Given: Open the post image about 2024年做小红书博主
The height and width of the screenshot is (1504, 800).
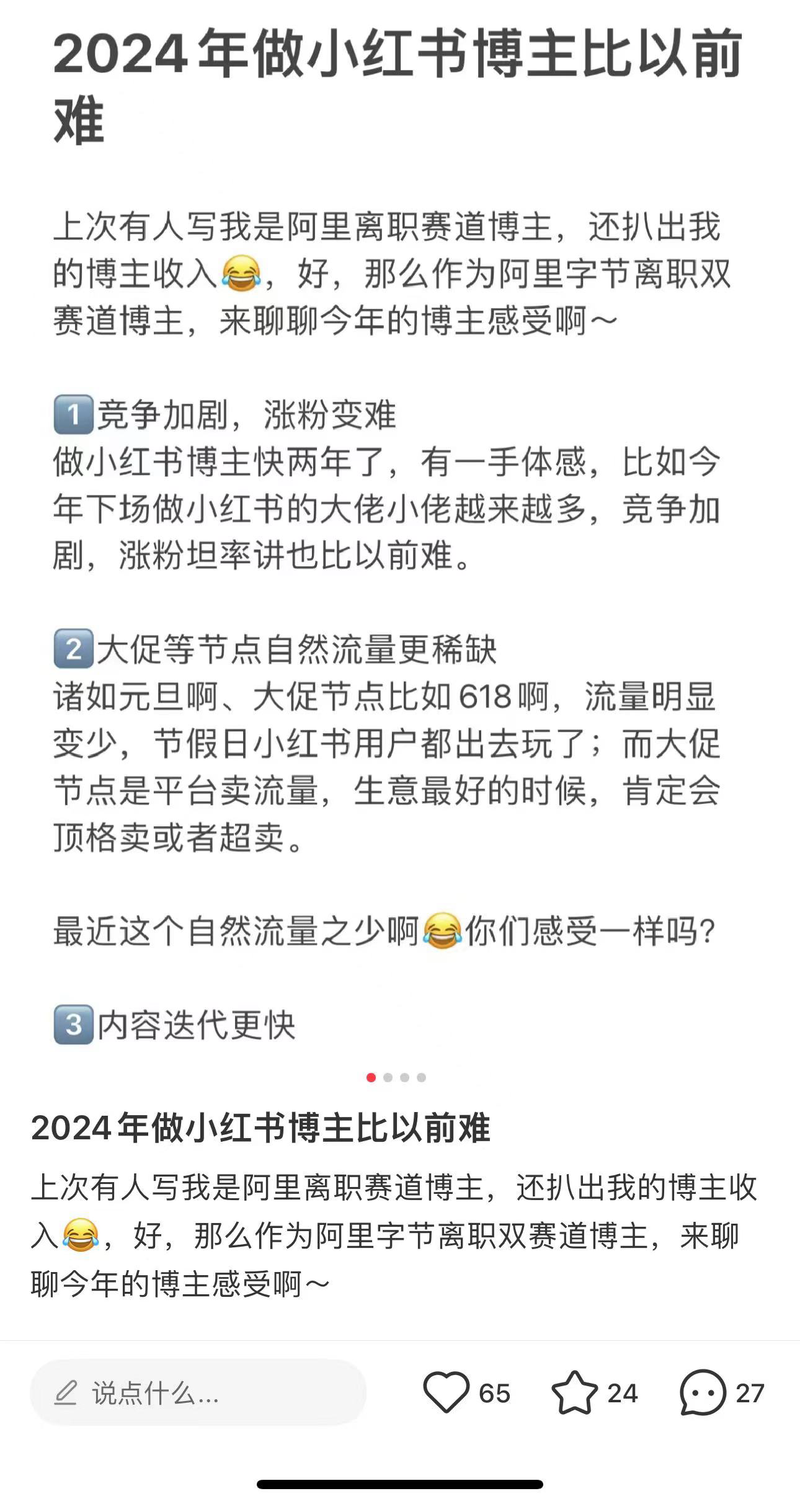Looking at the screenshot, I should coord(400,530).
